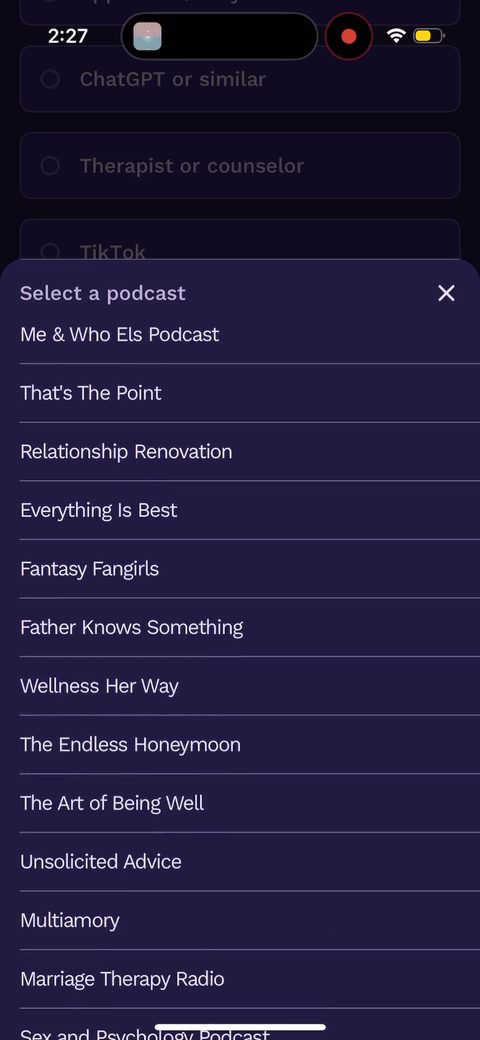Image resolution: width=480 pixels, height=1040 pixels.
Task: Pick Relationship Renovation from the list
Action: [x=250, y=452]
